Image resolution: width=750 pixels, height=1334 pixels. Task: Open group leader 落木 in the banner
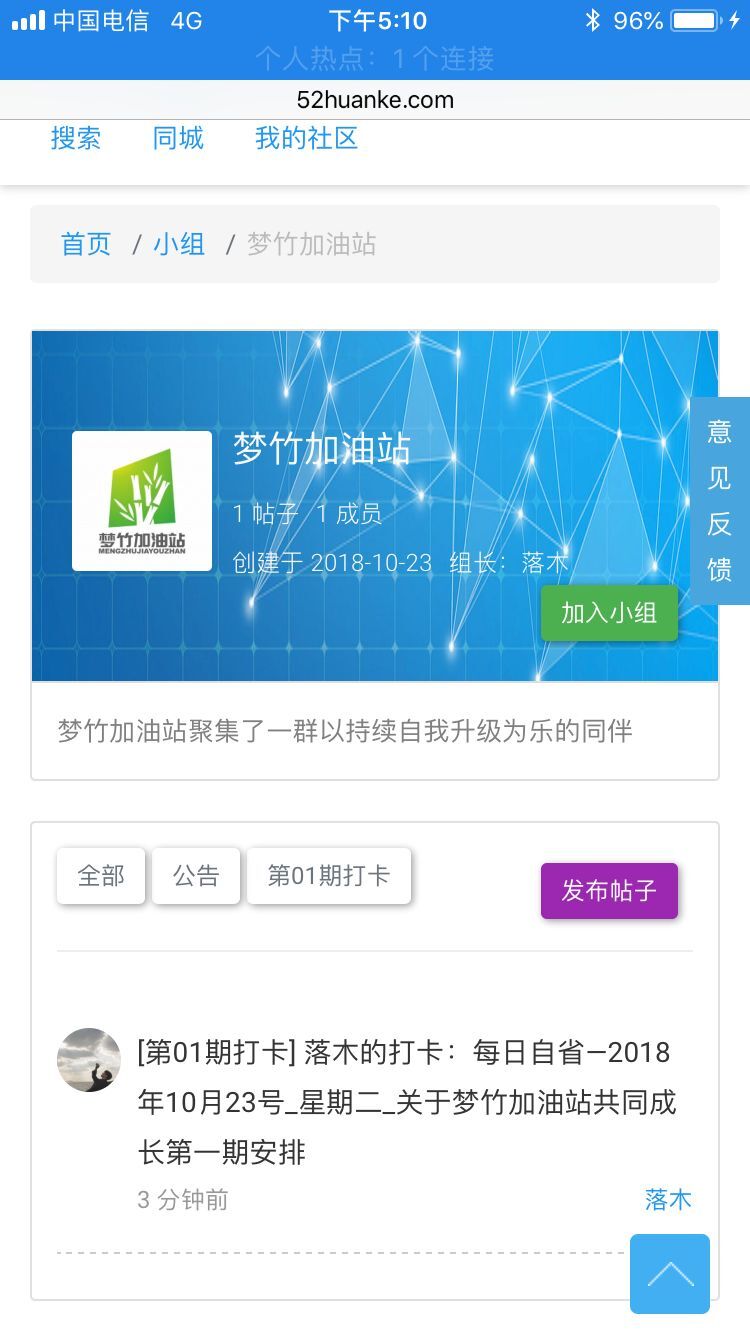545,563
